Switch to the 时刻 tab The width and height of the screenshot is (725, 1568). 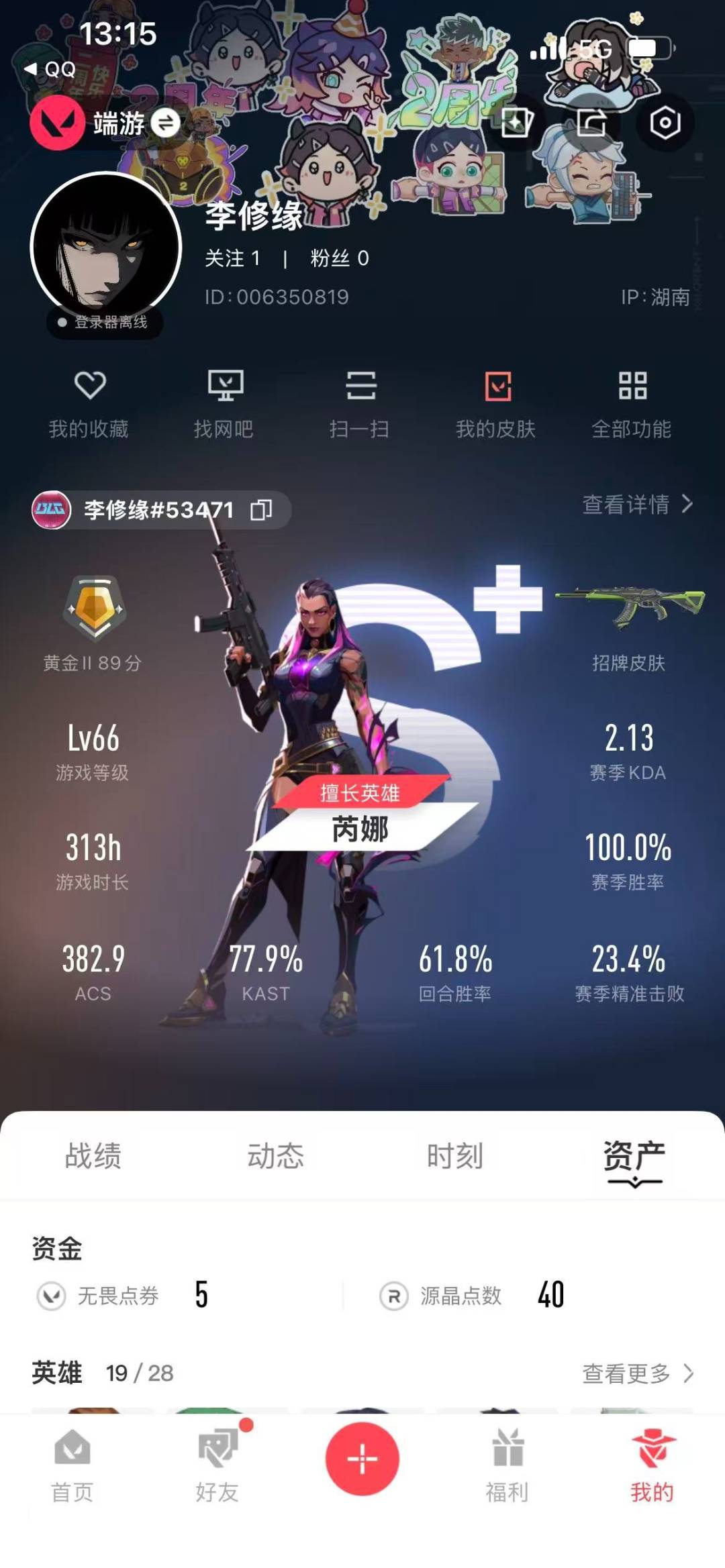[x=455, y=1156]
